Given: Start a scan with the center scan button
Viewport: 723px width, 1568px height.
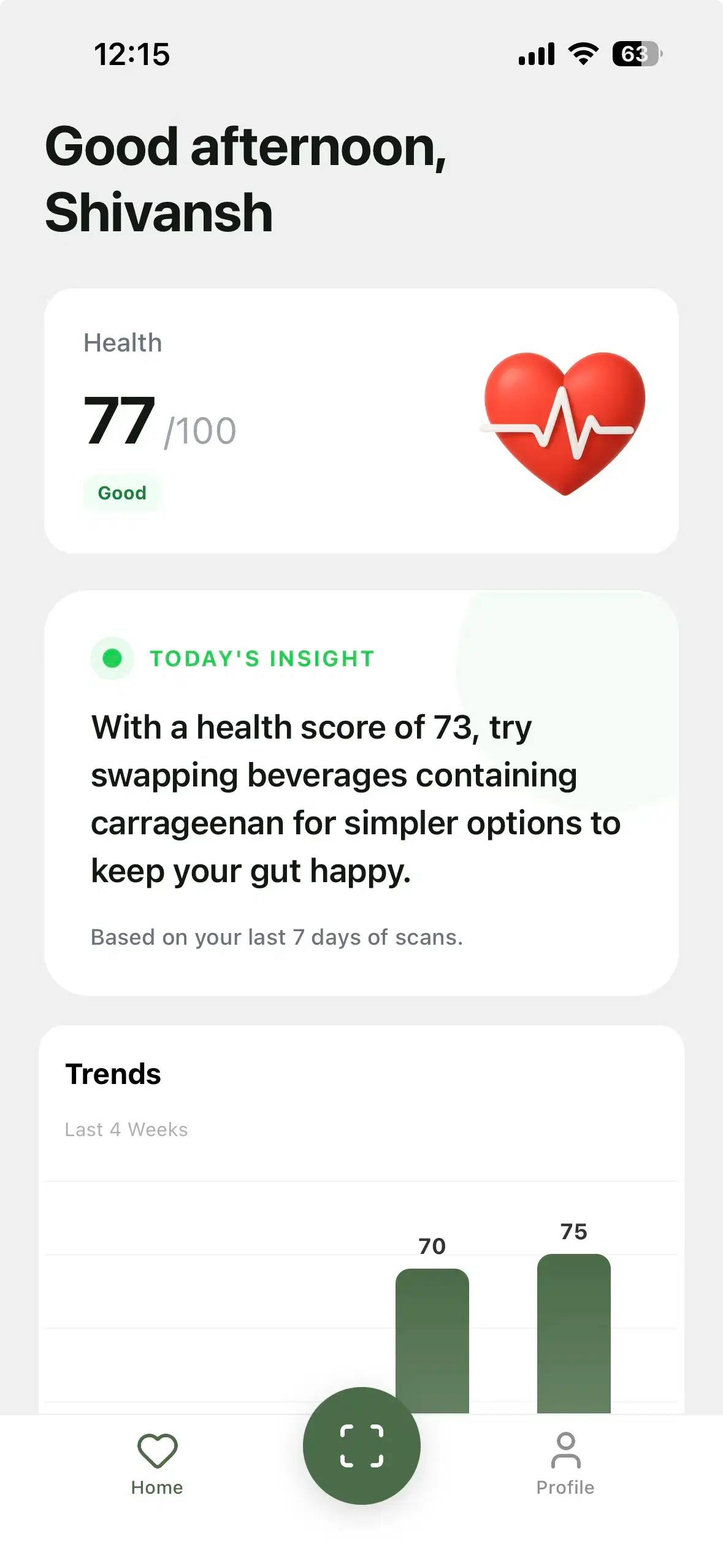Looking at the screenshot, I should 361,1445.
